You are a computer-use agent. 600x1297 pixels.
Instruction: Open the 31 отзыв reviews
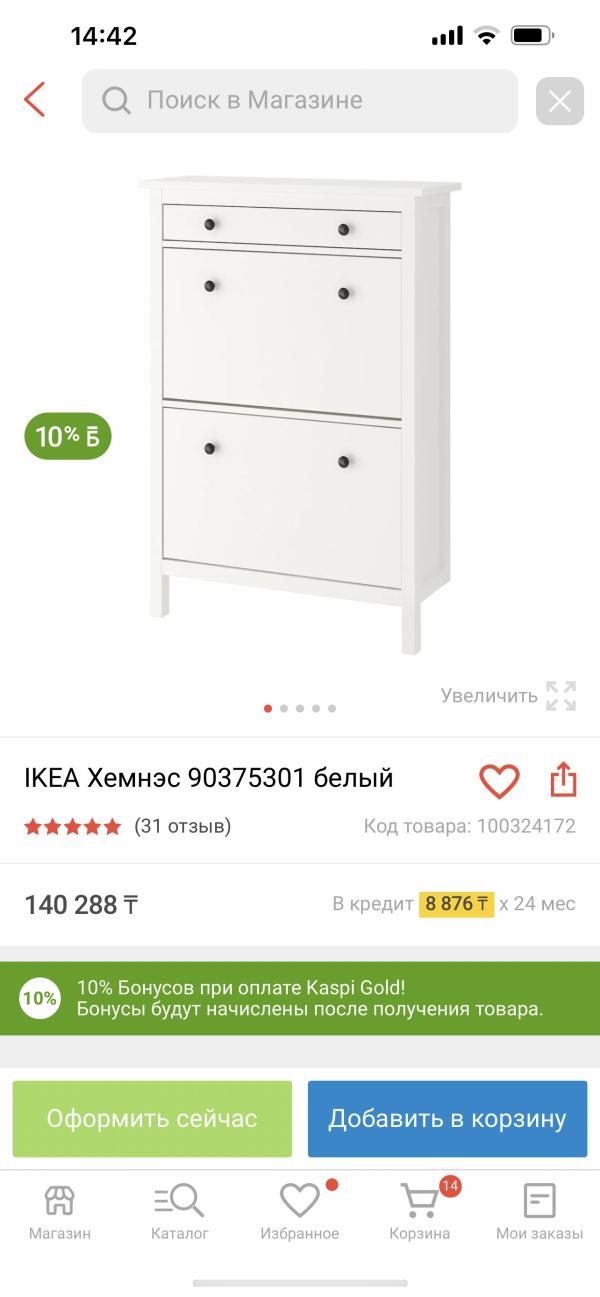[182, 826]
